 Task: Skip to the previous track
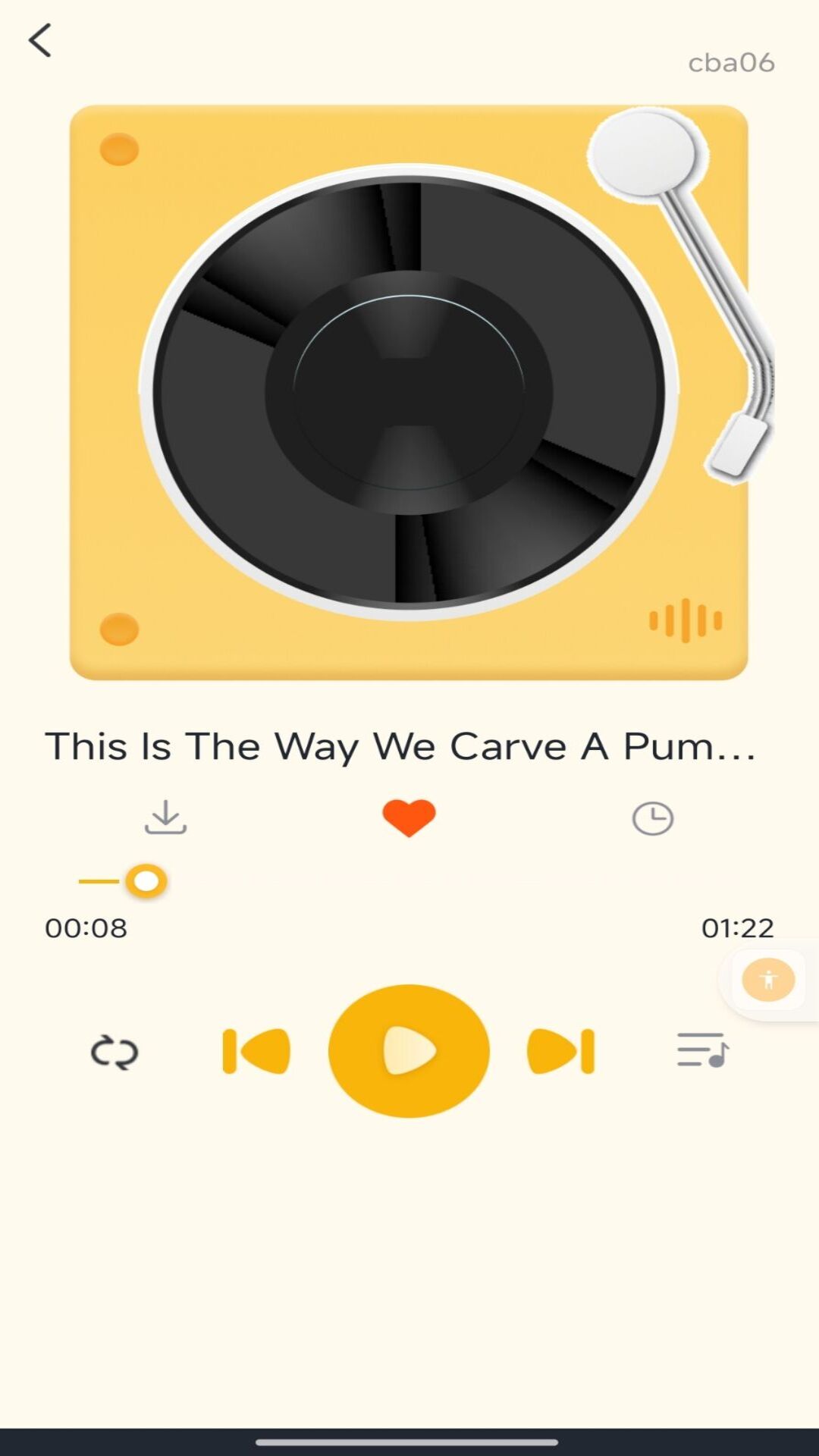256,1051
